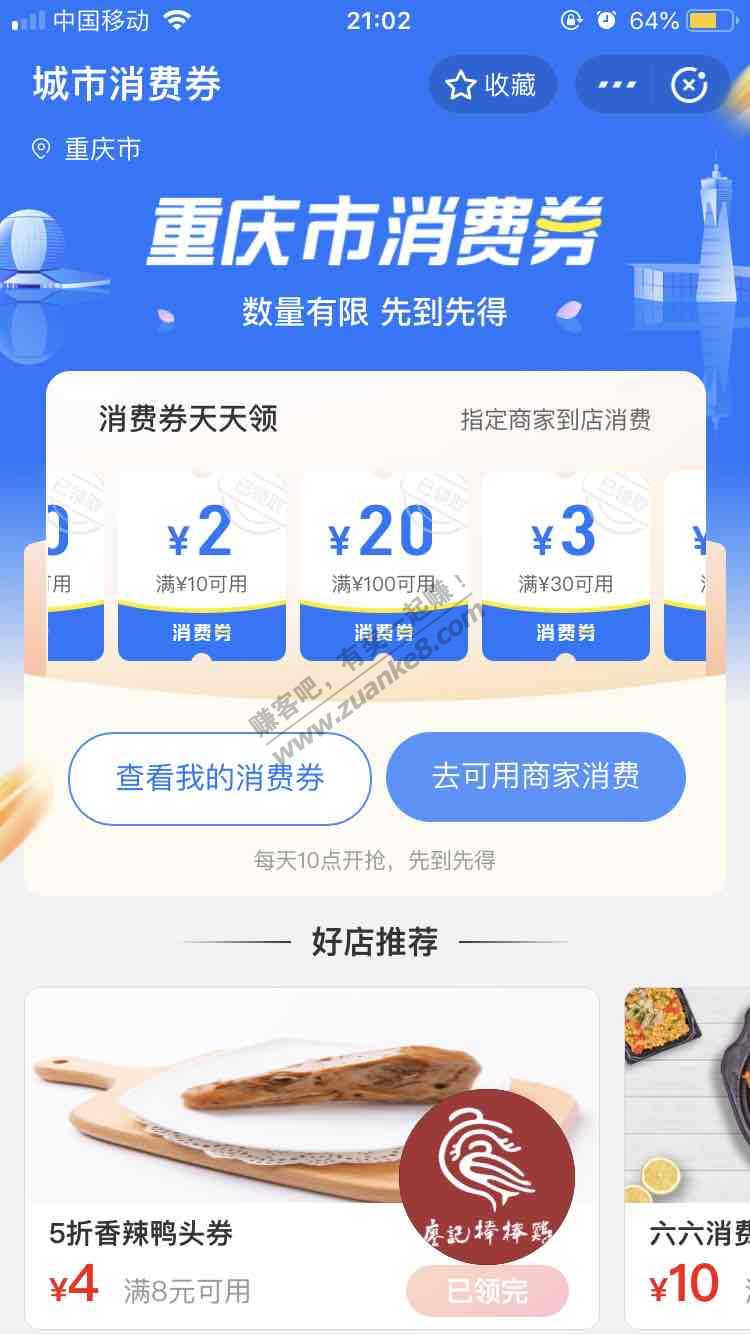This screenshot has width=750, height=1334.
Task: Tap 查看我的消费券 button
Action: coord(220,778)
